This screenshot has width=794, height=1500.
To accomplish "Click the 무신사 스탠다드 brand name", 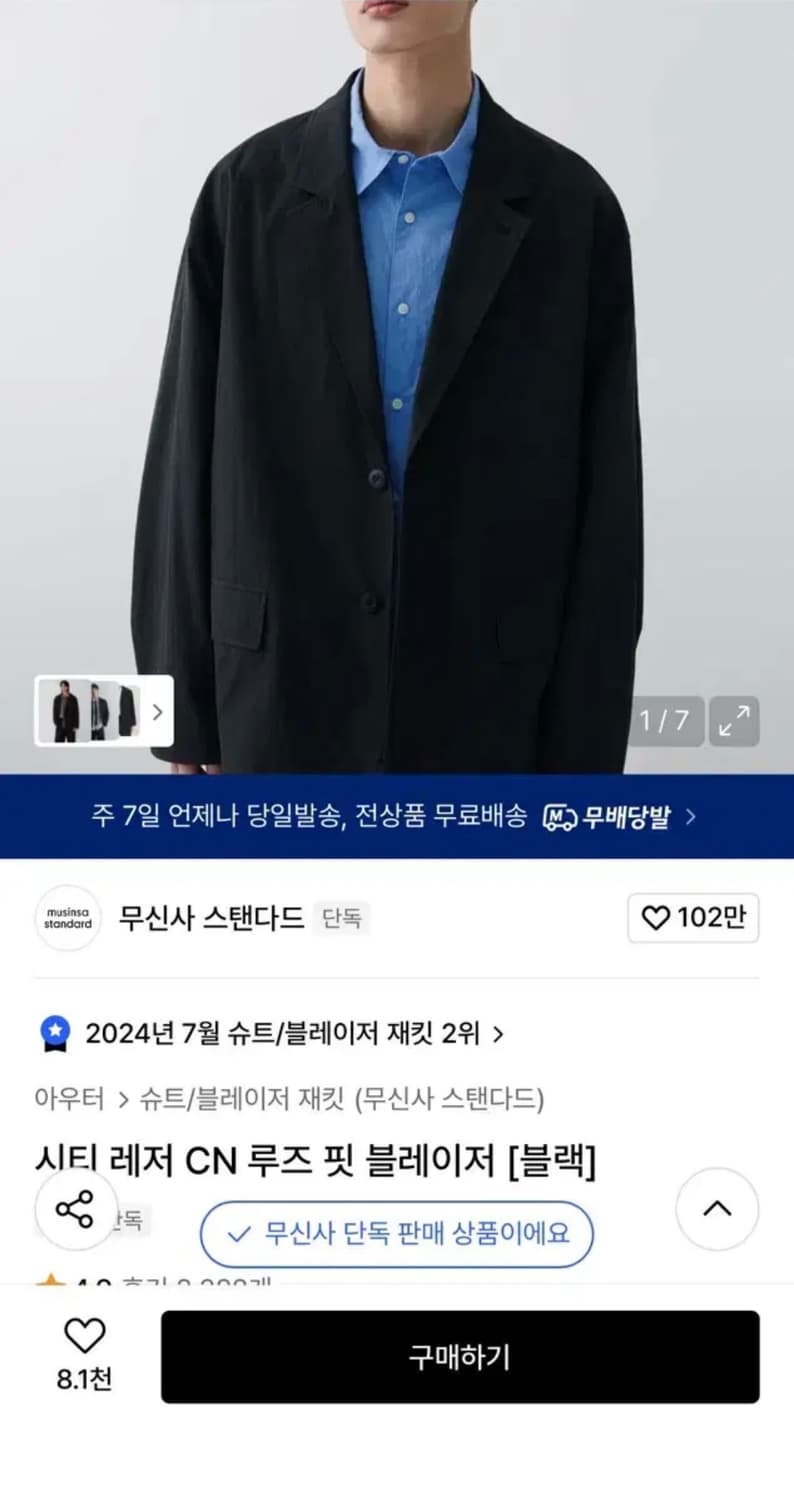I will pos(210,918).
